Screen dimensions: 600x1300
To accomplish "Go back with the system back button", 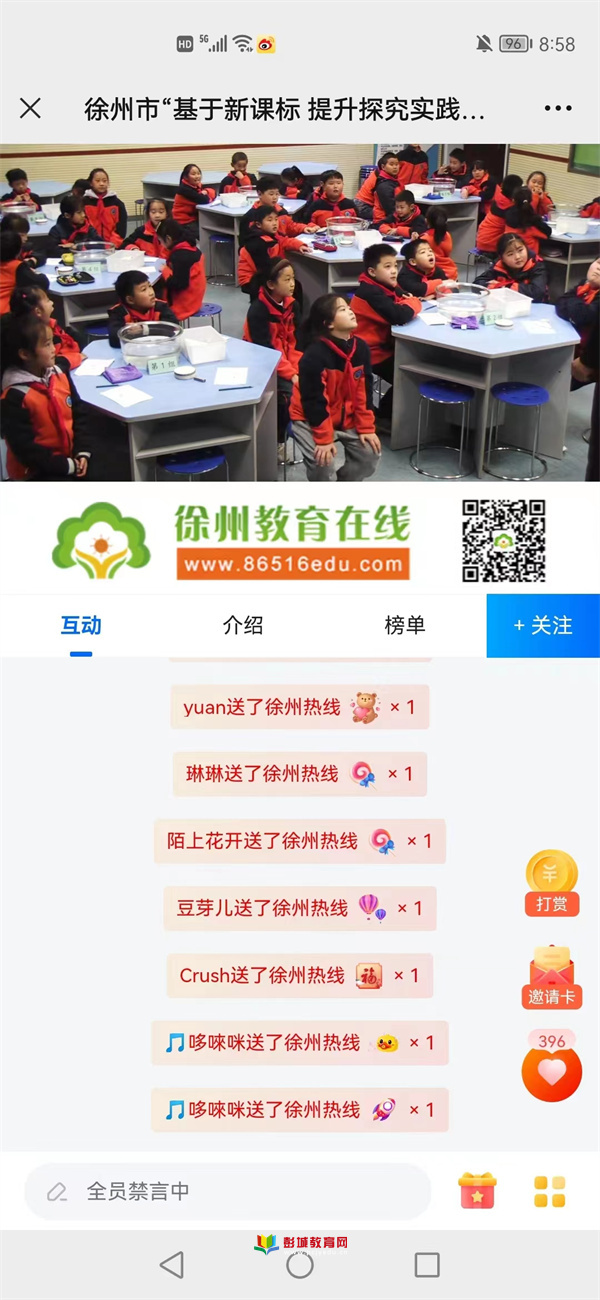I will coord(172,1265).
